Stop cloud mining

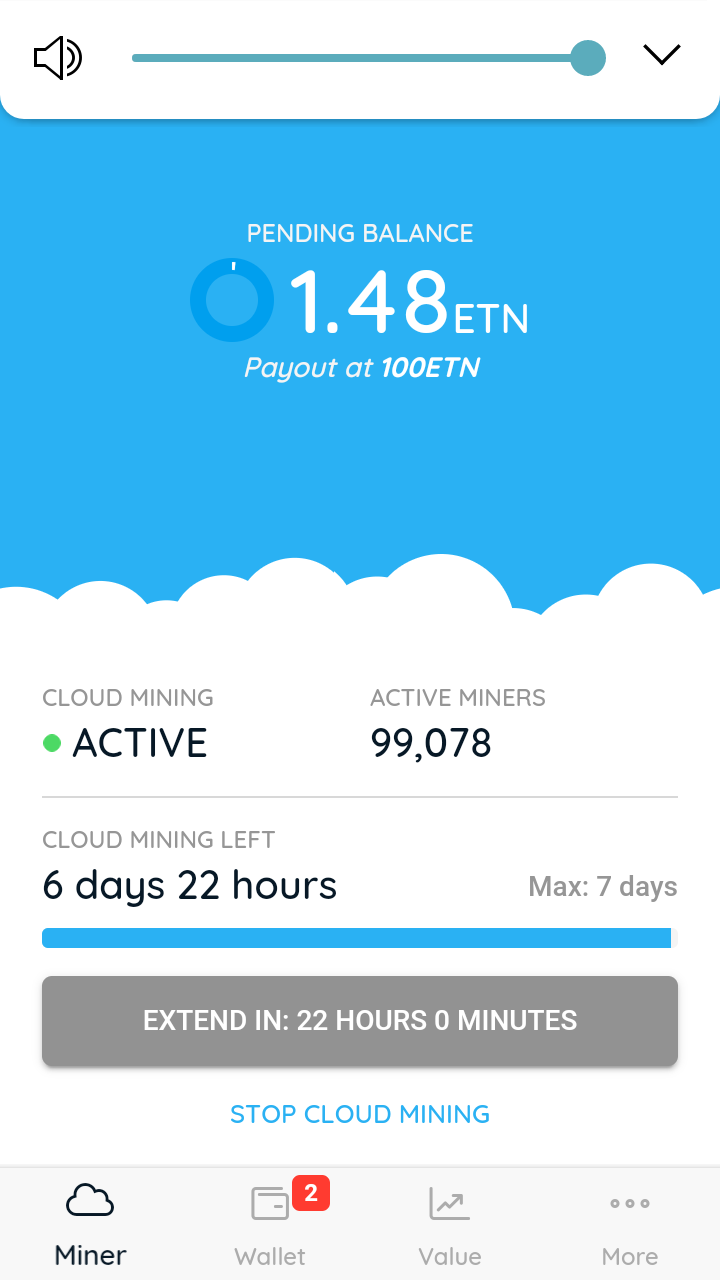pos(360,1114)
